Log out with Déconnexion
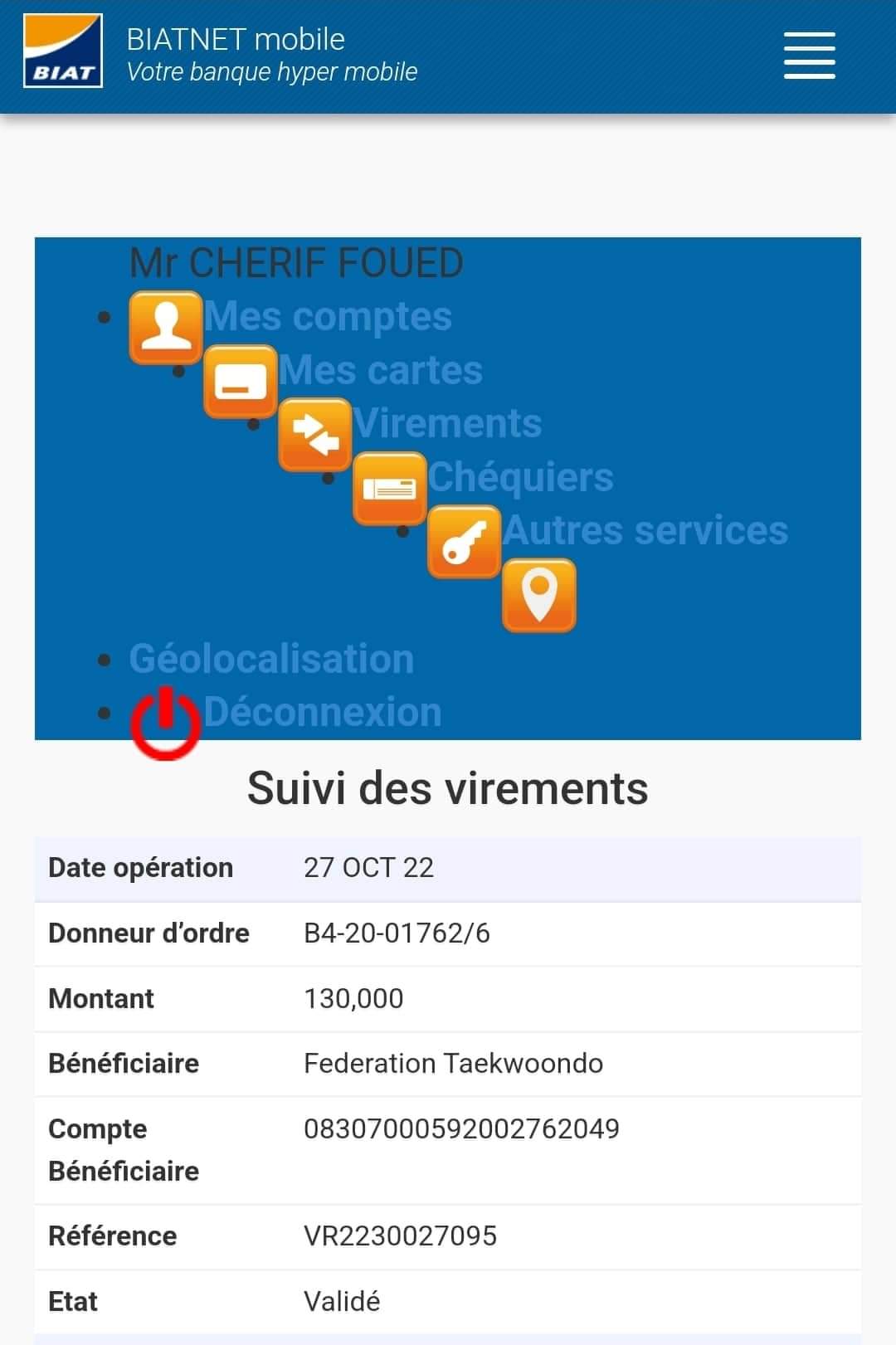The height and width of the screenshot is (1345, 896). click(x=322, y=712)
